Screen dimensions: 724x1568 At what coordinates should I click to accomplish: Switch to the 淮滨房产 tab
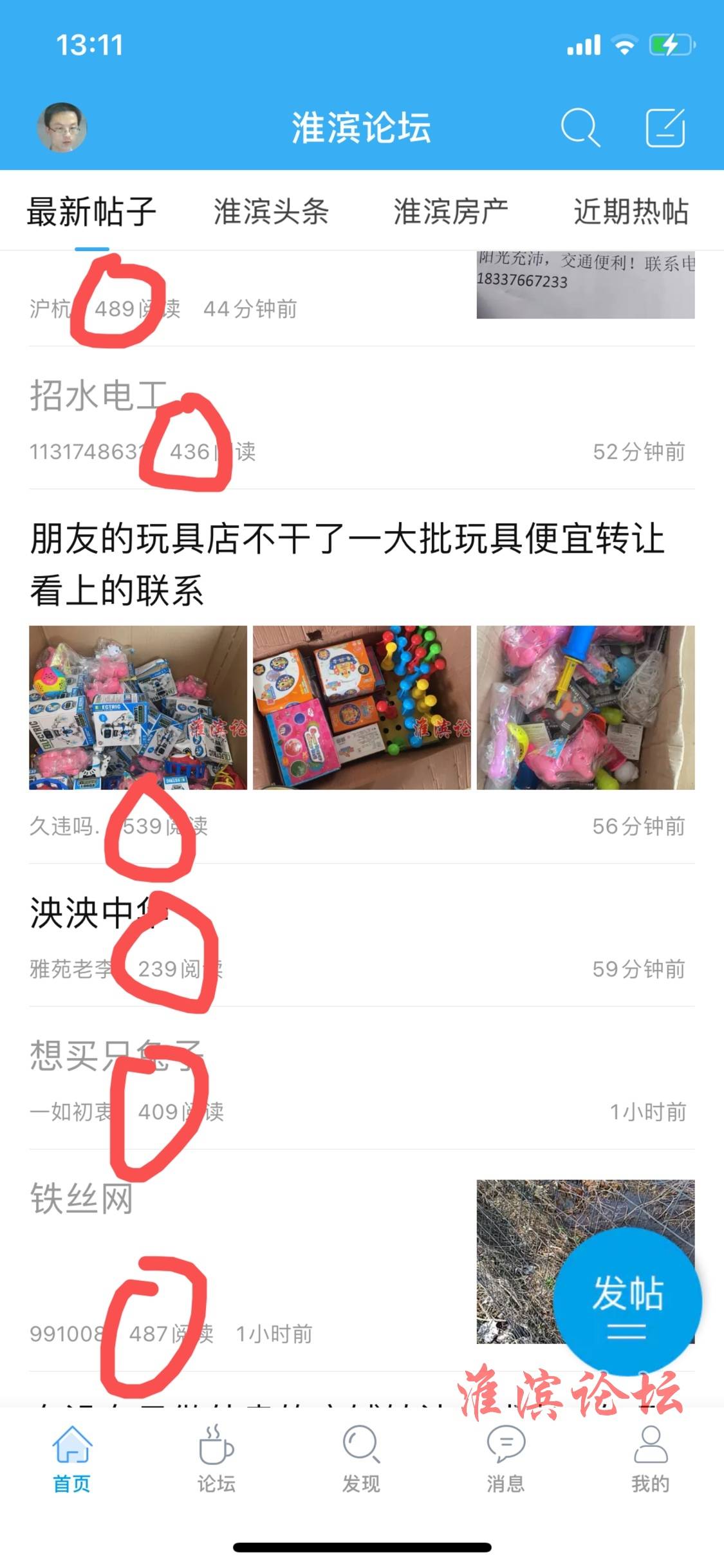450,211
